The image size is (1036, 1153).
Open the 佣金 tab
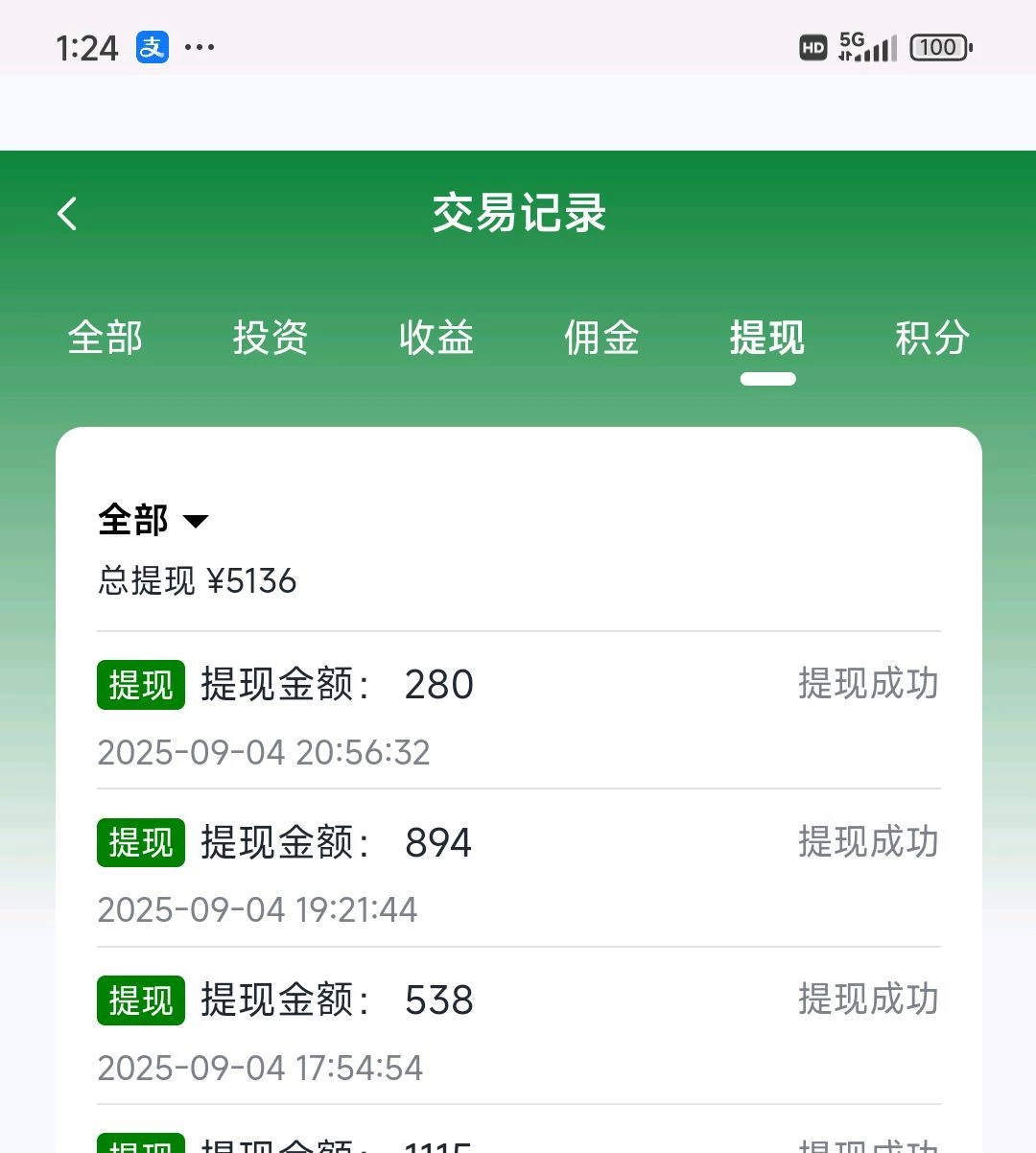601,338
